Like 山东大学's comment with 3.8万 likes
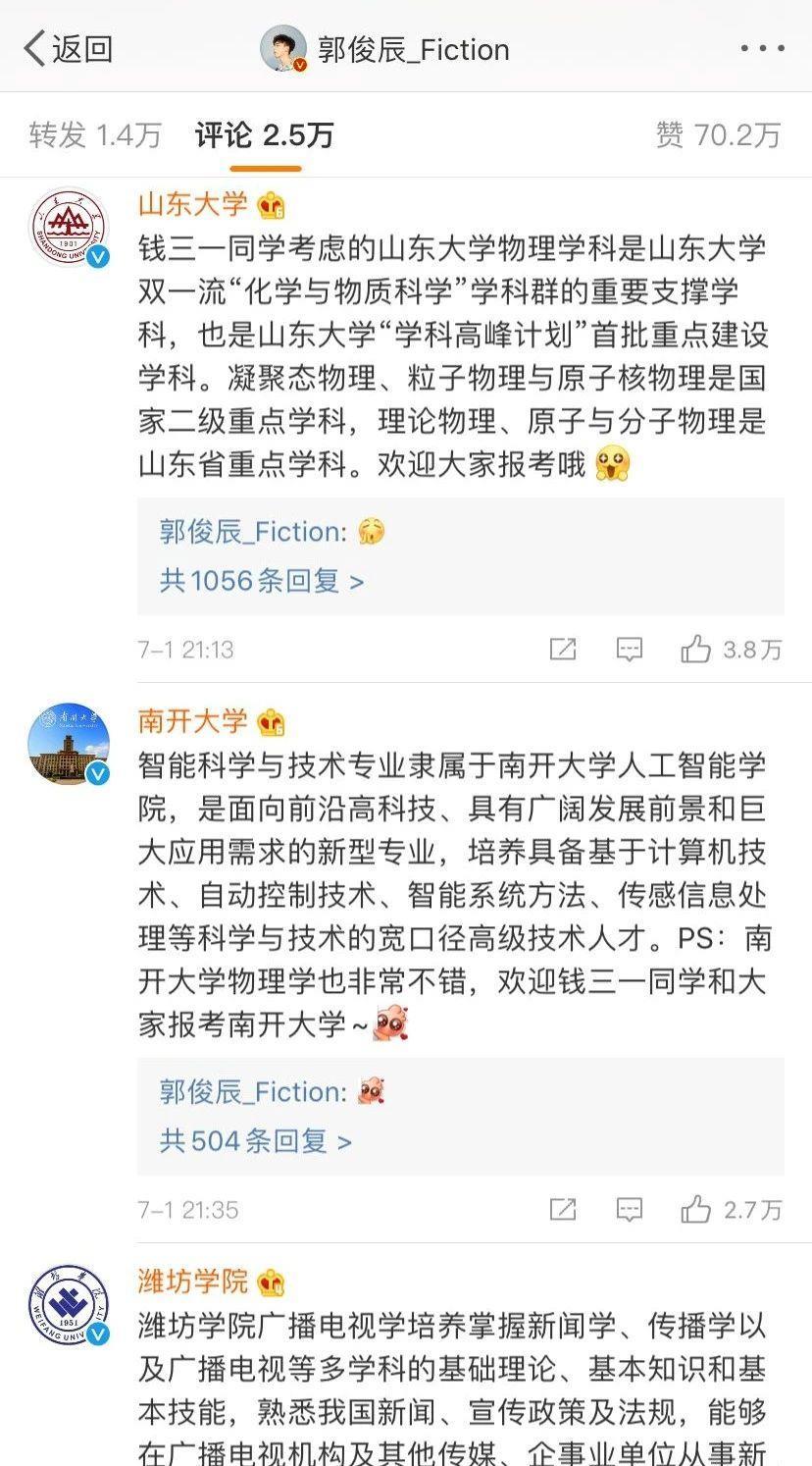 point(732,649)
